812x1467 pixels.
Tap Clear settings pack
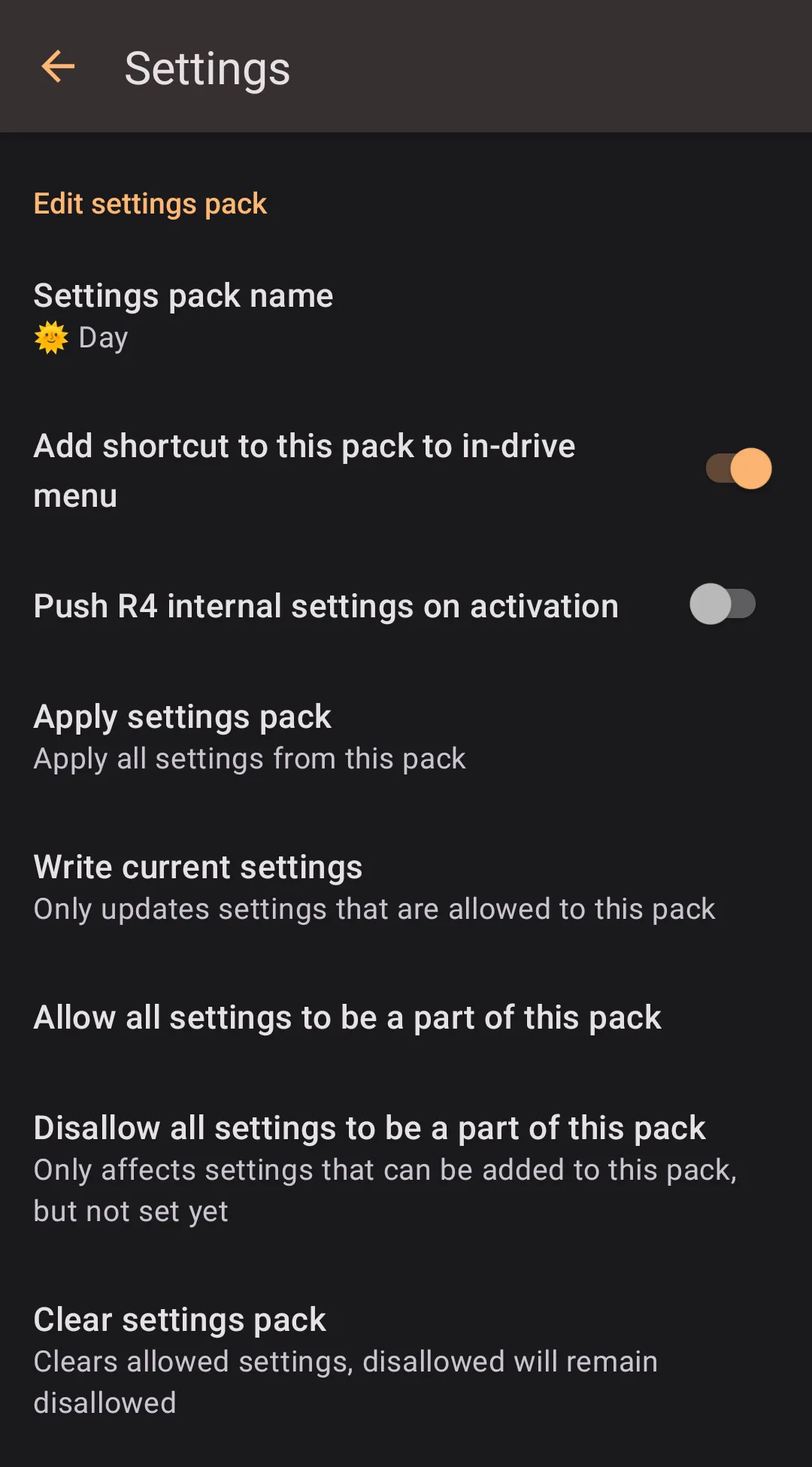pos(345,1359)
